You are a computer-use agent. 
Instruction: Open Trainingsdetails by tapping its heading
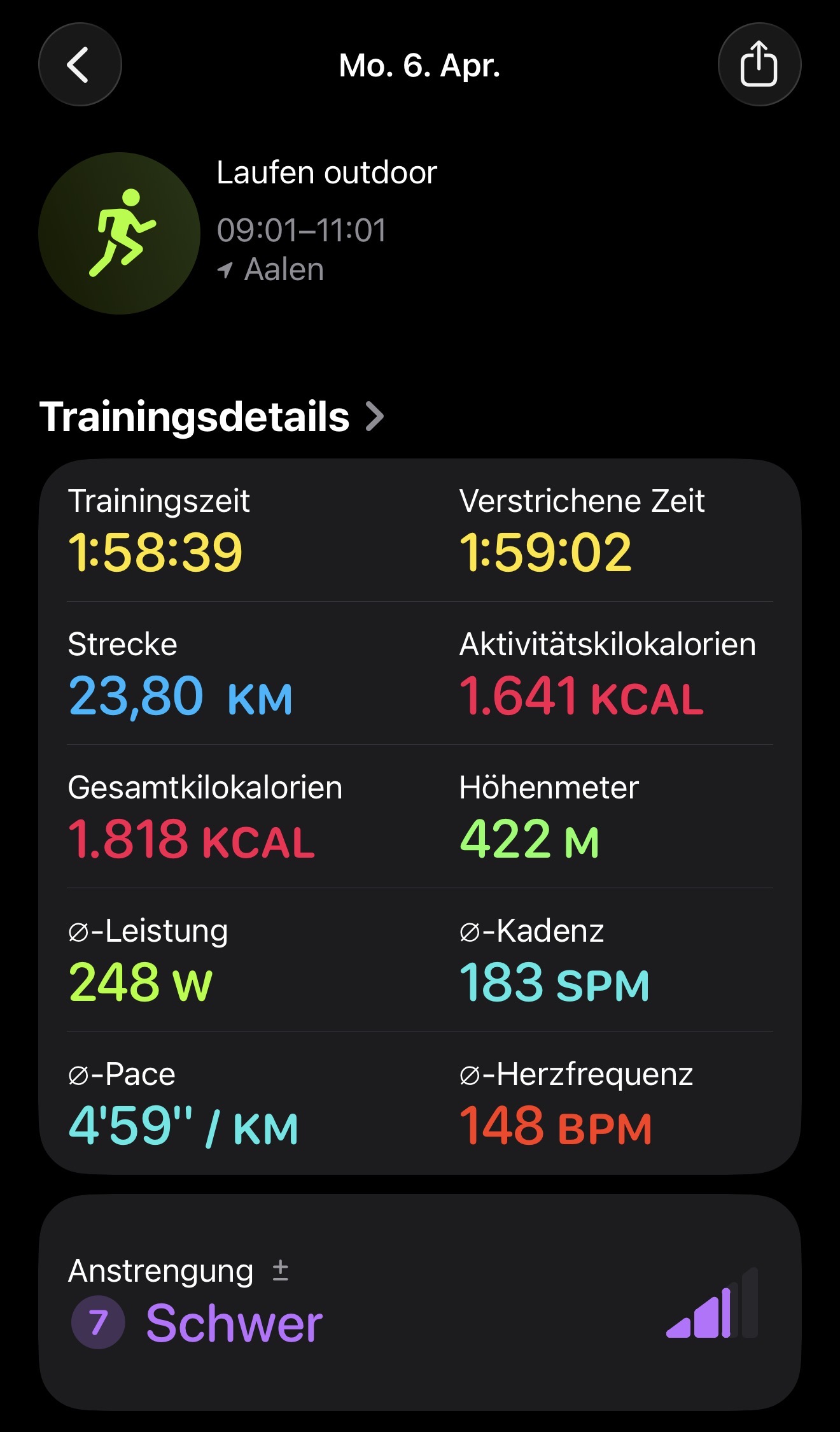194,416
